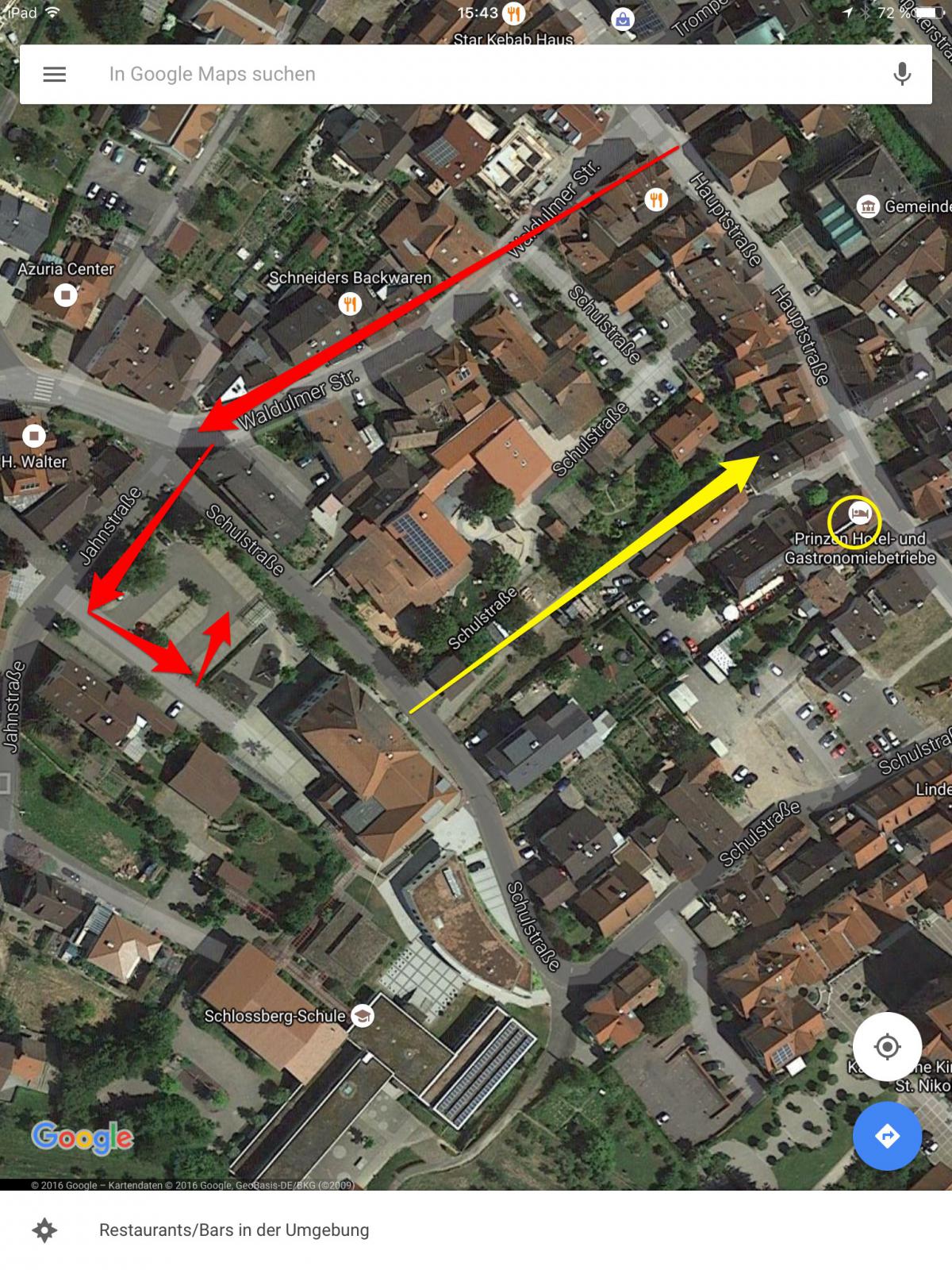952x1270 pixels.
Task: Start voice search with the microphone
Action: click(902, 75)
